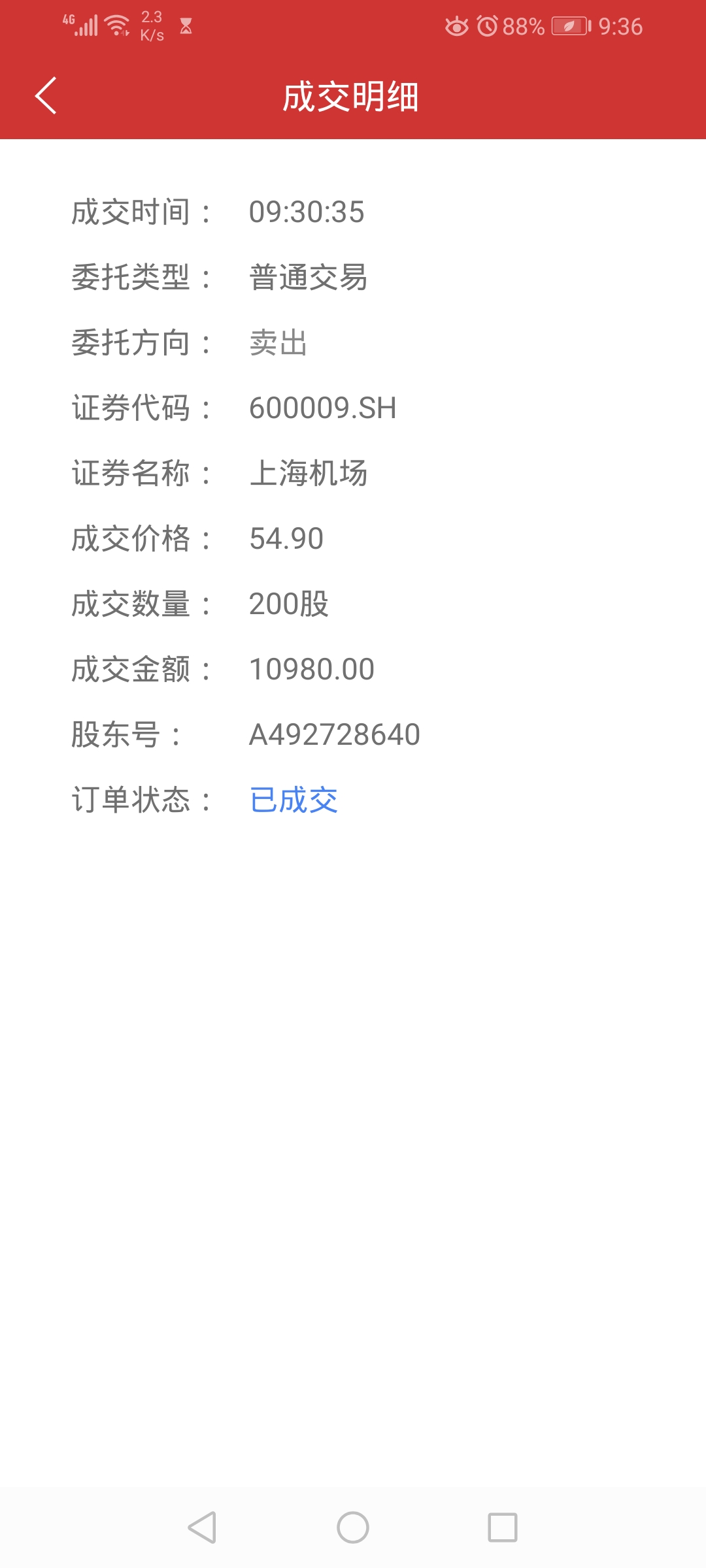This screenshot has width=706, height=1568.
Task: Tap the system back navigation button
Action: [202, 1527]
